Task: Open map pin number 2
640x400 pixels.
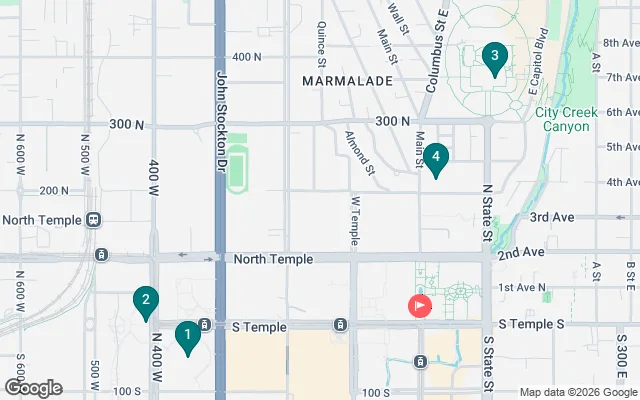Action: click(146, 301)
